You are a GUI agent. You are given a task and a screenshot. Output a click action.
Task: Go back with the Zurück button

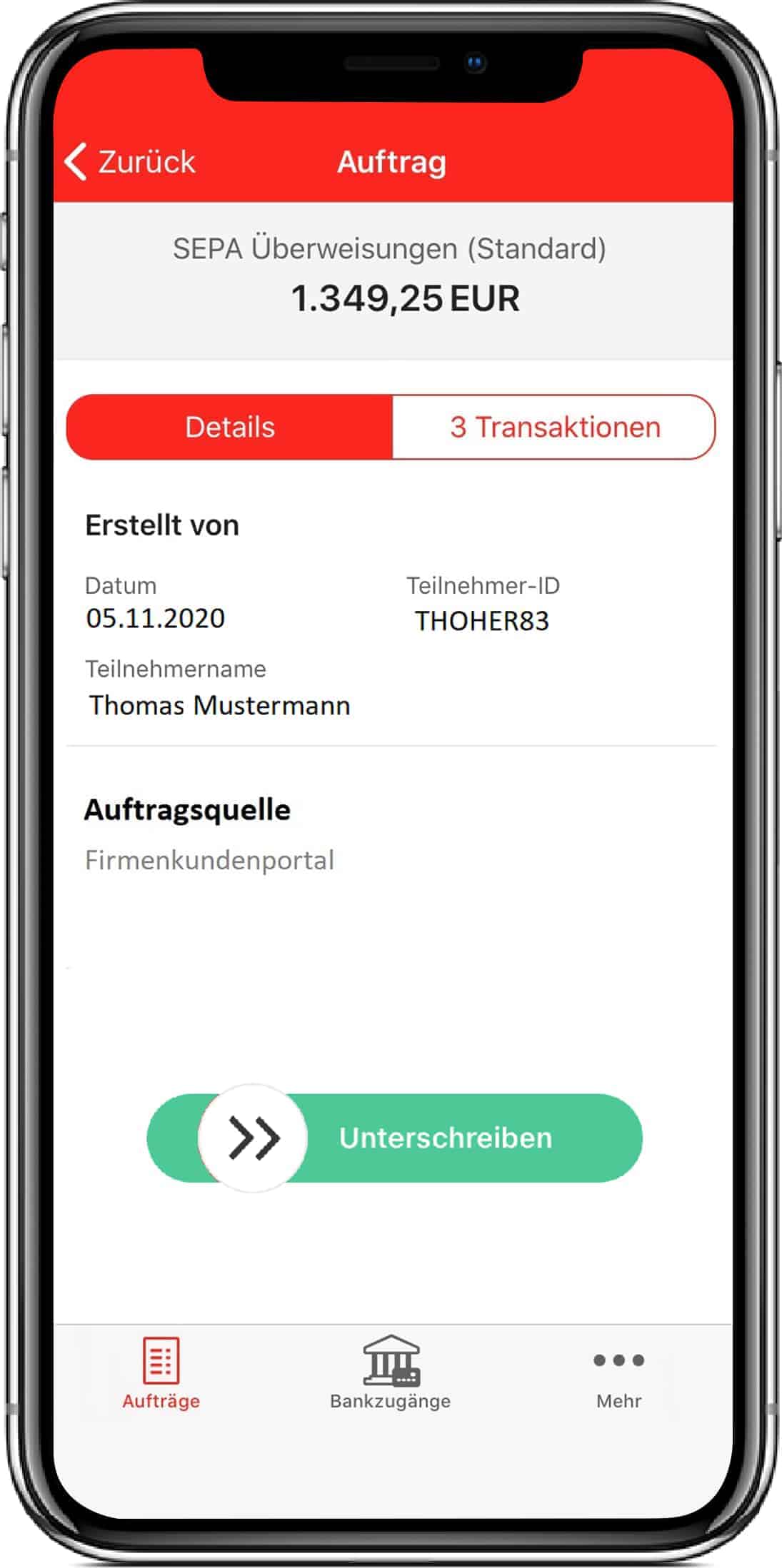coord(129,162)
